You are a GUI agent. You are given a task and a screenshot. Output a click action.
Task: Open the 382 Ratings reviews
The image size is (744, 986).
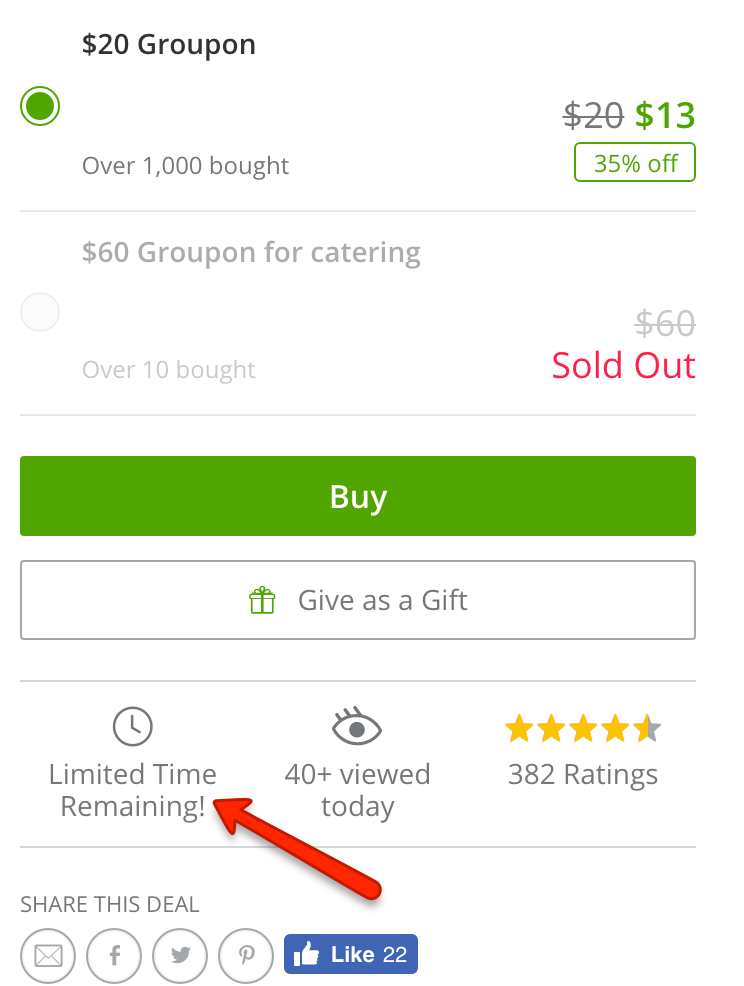[x=582, y=773]
